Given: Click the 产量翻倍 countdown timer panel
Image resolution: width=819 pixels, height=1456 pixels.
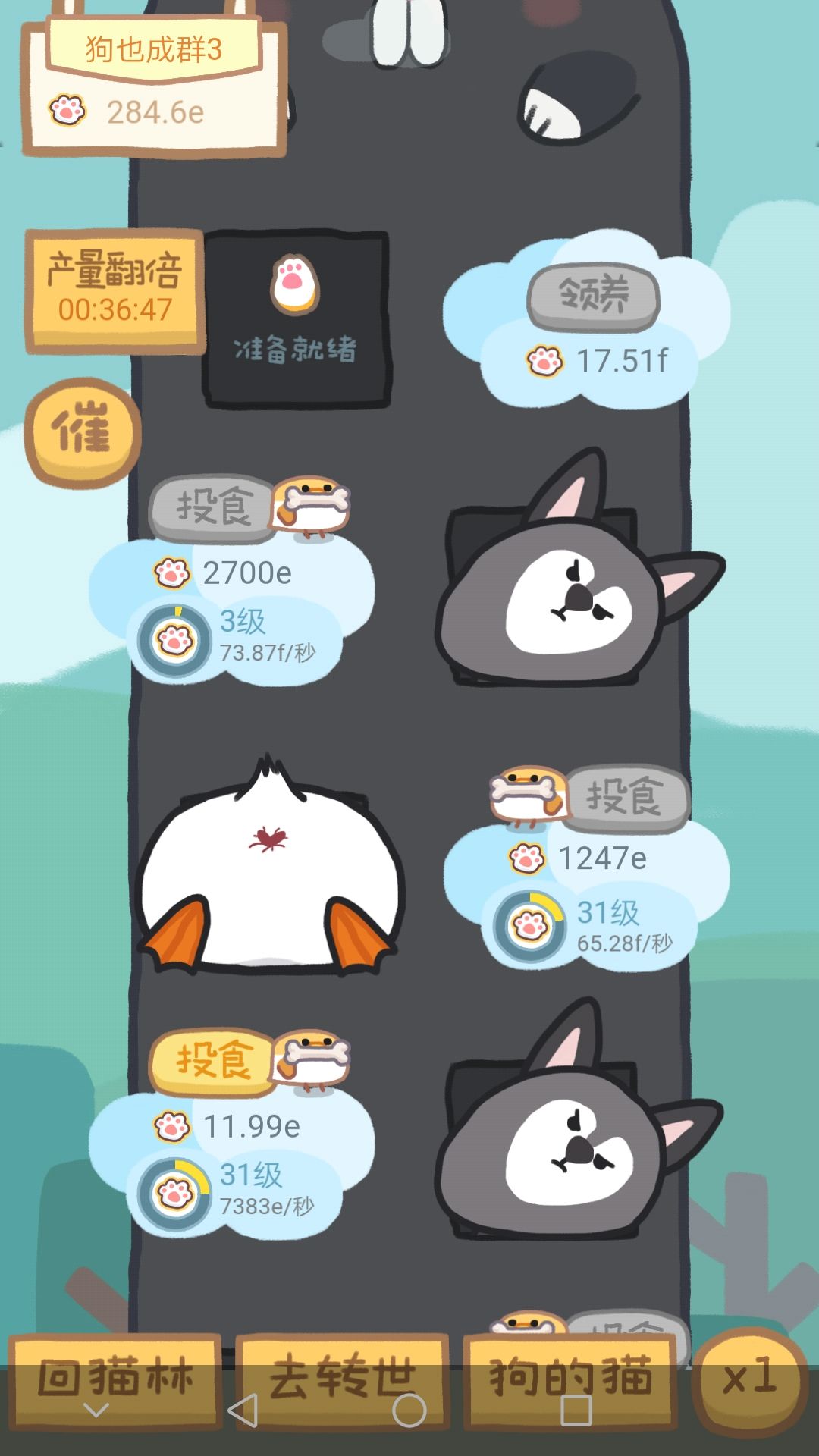Looking at the screenshot, I should click(114, 292).
